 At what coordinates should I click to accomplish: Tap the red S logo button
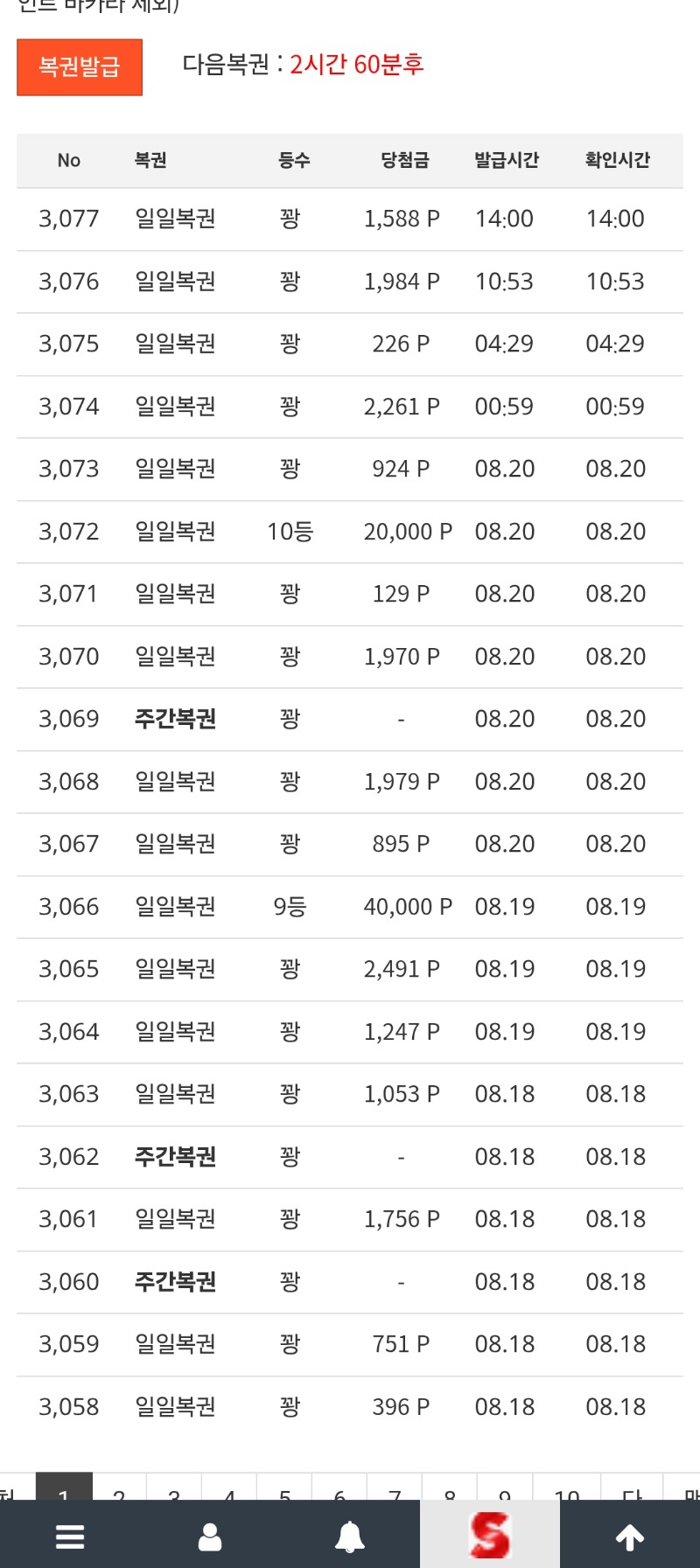point(490,1535)
